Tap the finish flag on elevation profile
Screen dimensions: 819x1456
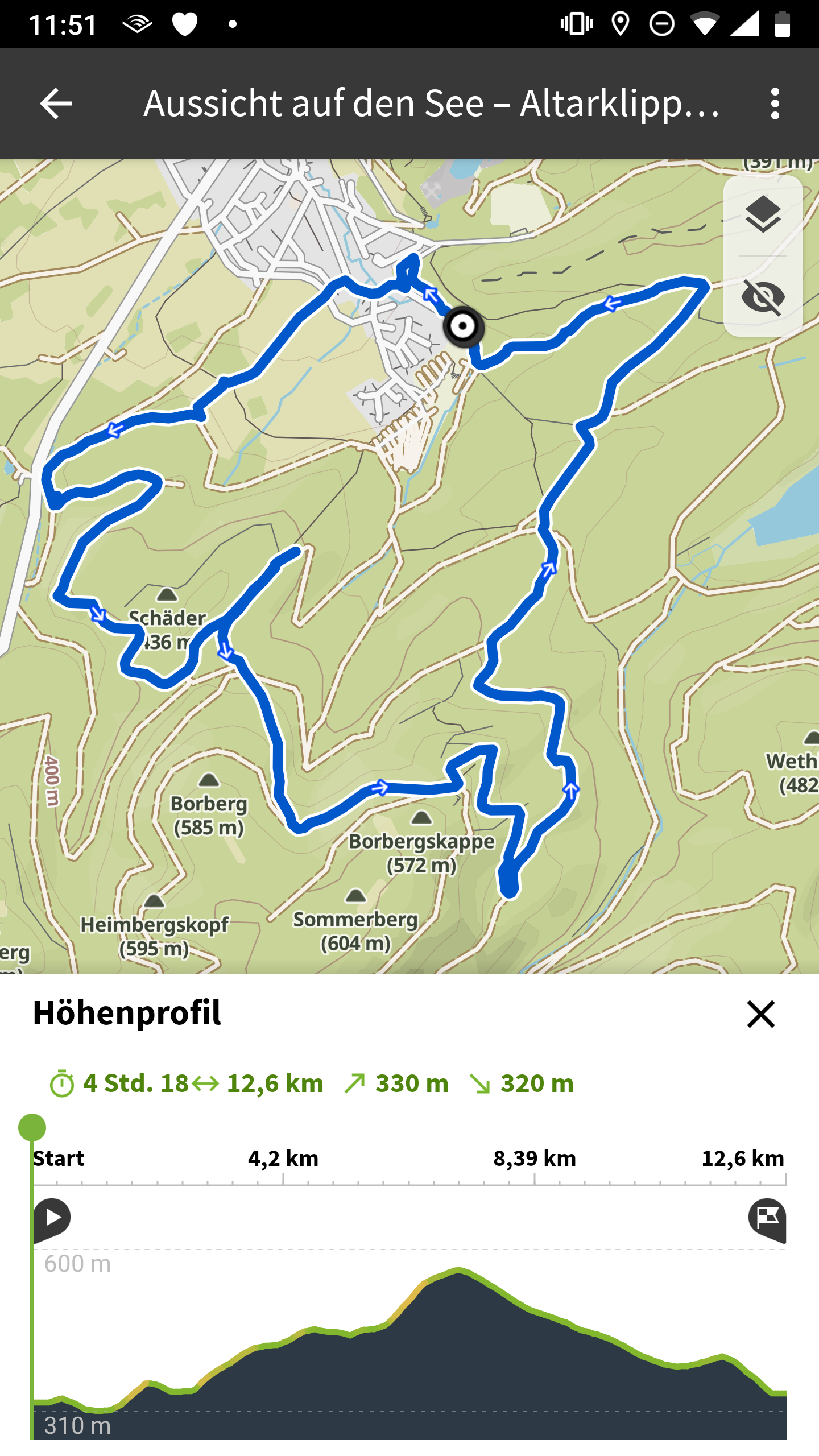pyautogui.click(x=767, y=1218)
